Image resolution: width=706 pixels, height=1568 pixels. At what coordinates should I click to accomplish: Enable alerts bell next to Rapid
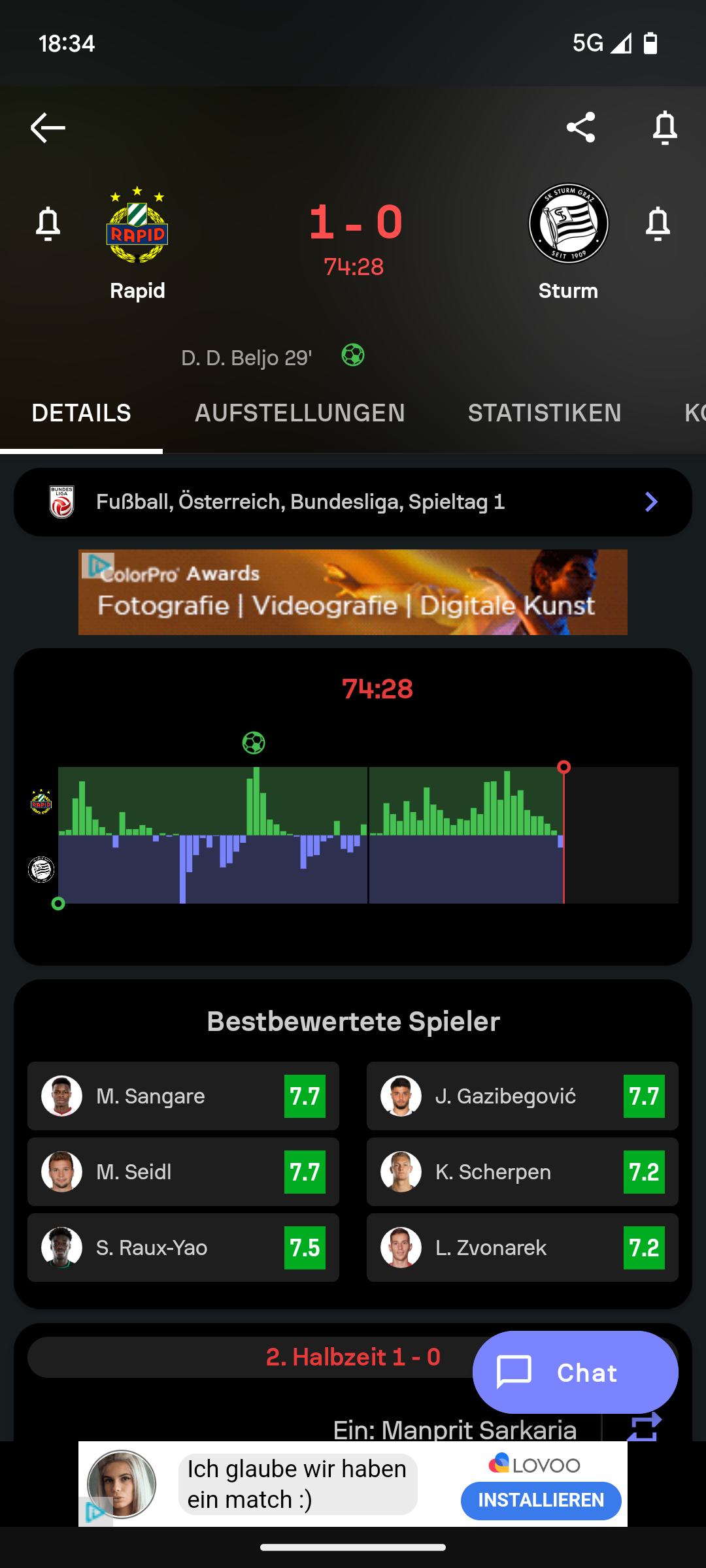point(48,224)
